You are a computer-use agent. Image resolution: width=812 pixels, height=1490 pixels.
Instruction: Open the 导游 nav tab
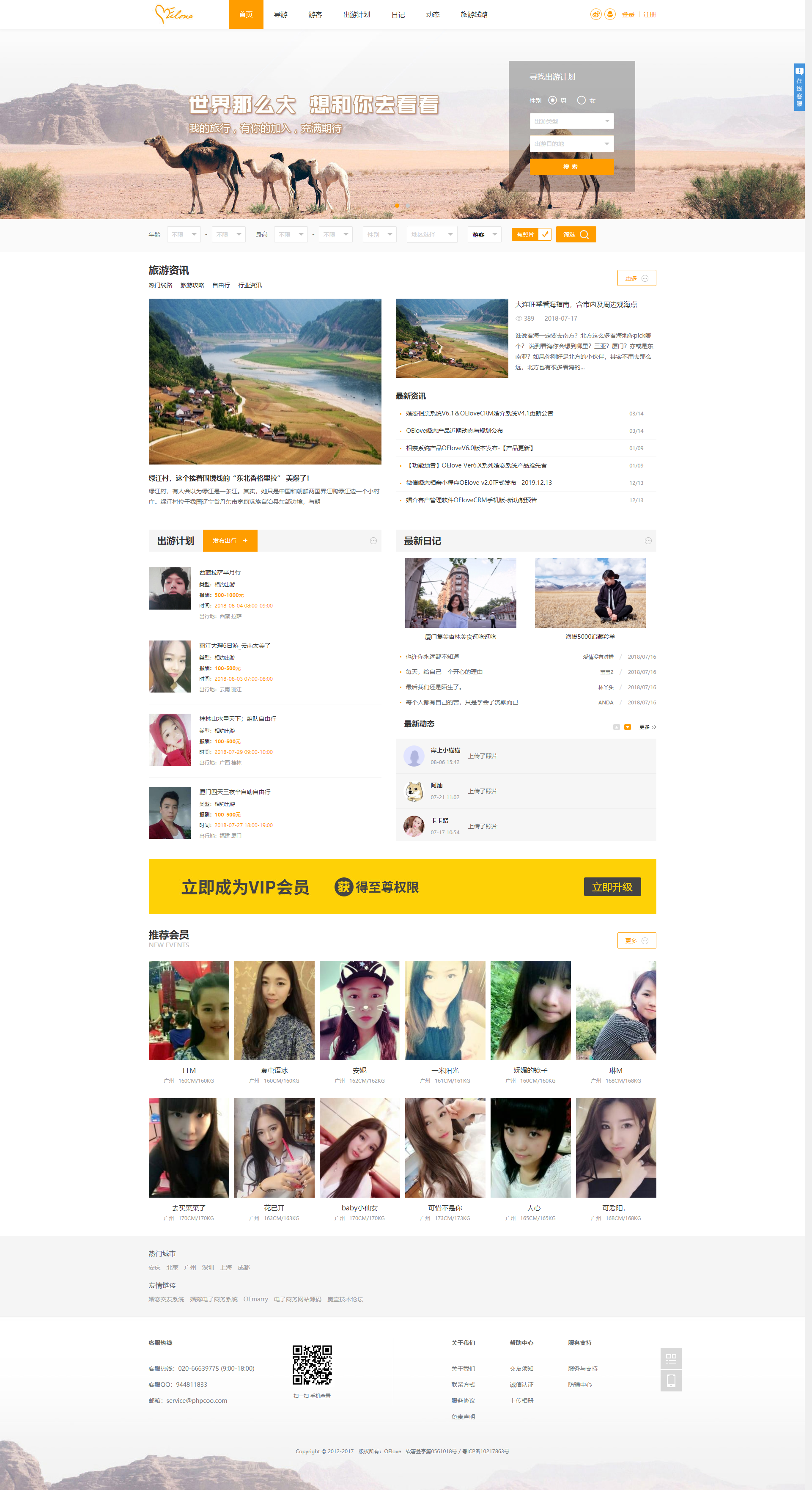280,14
